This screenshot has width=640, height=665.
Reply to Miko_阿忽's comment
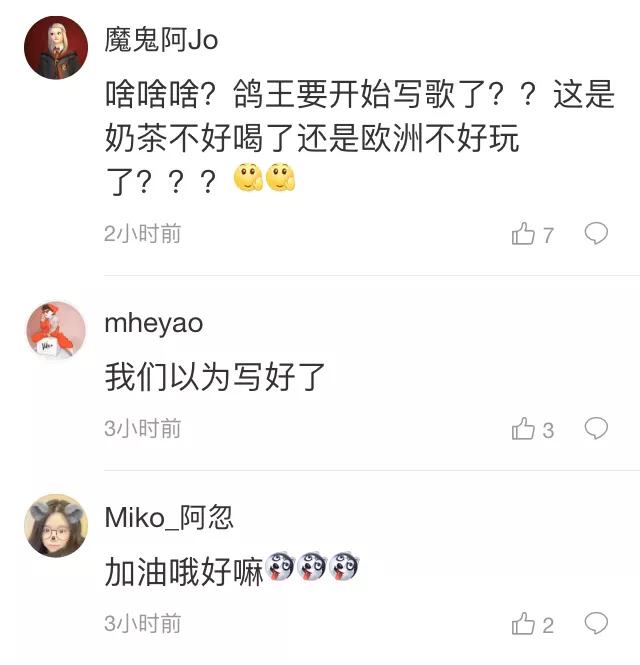pos(596,624)
